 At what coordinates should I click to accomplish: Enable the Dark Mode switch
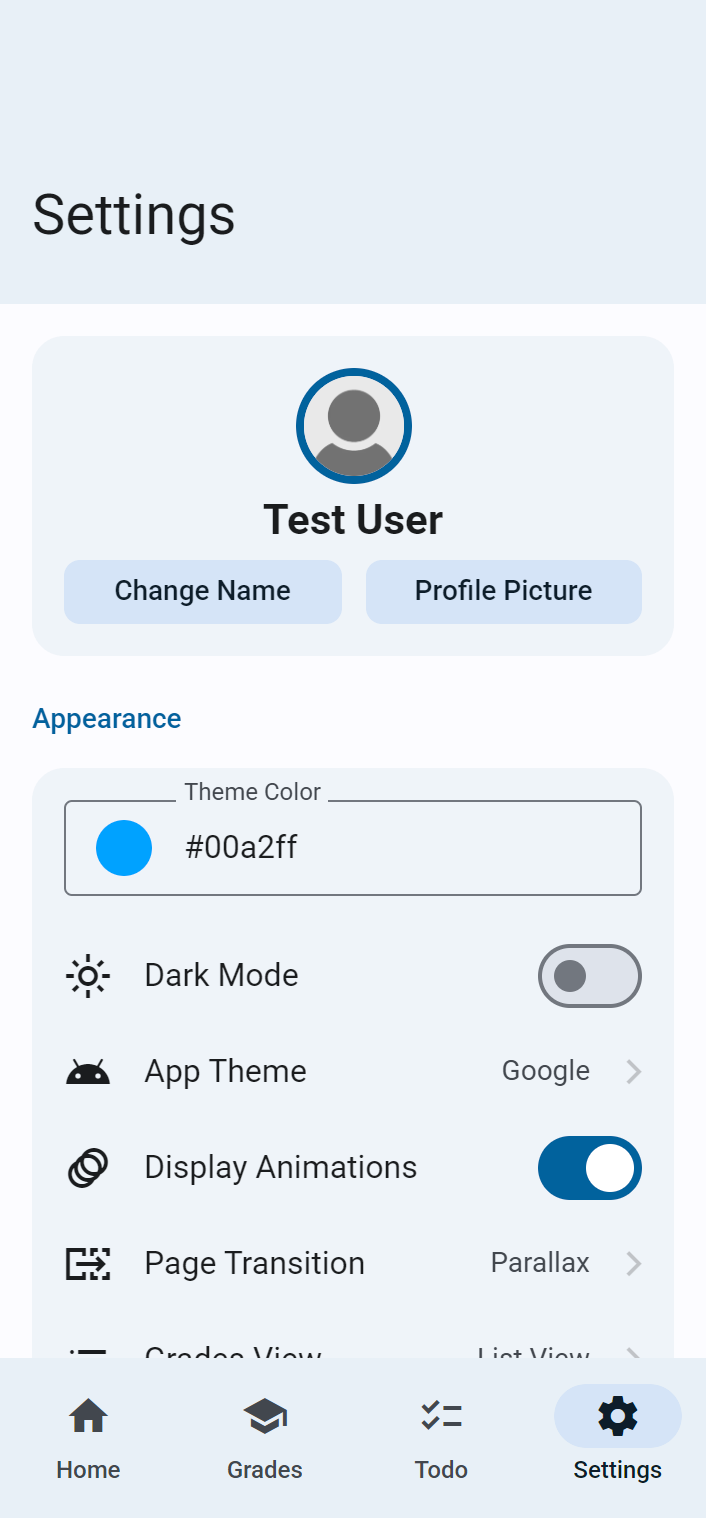[590, 976]
